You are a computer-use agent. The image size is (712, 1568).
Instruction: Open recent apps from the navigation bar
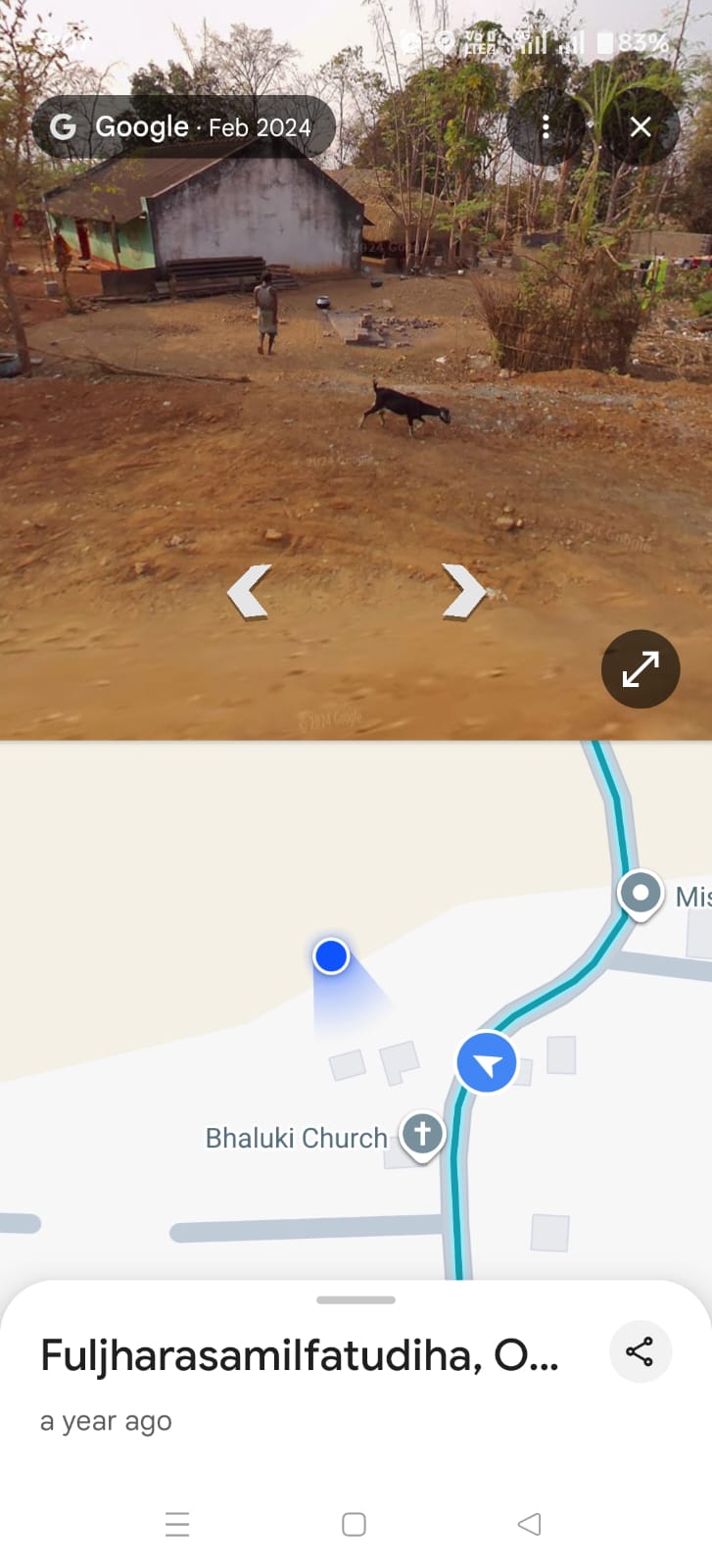click(177, 1524)
